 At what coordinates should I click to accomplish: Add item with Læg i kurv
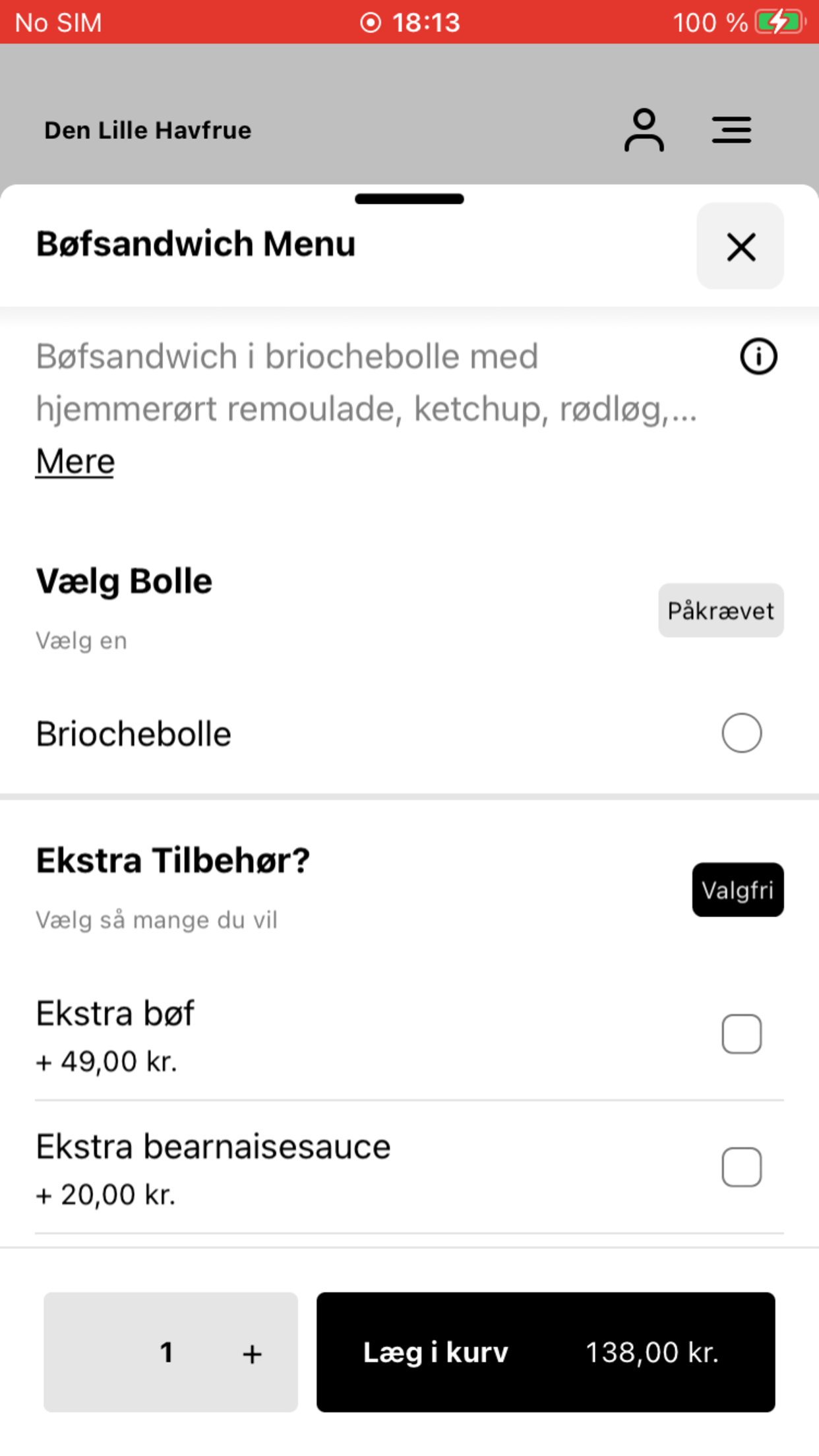545,1352
